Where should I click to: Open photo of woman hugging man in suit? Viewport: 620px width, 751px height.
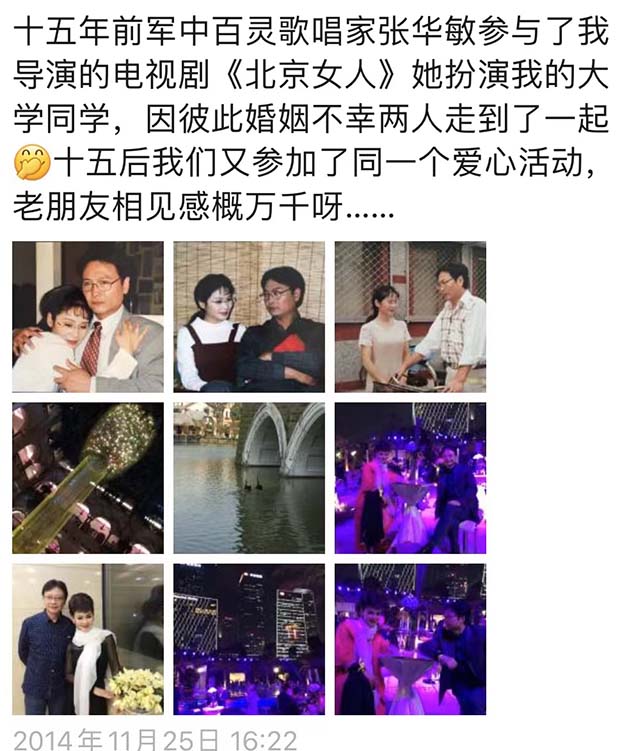[87, 317]
